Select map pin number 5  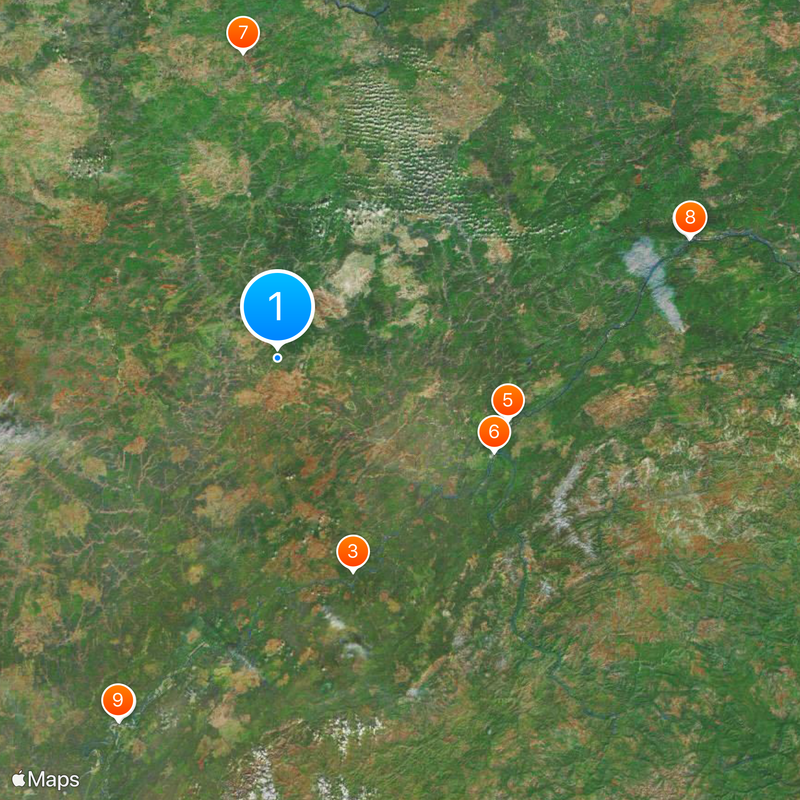508,400
